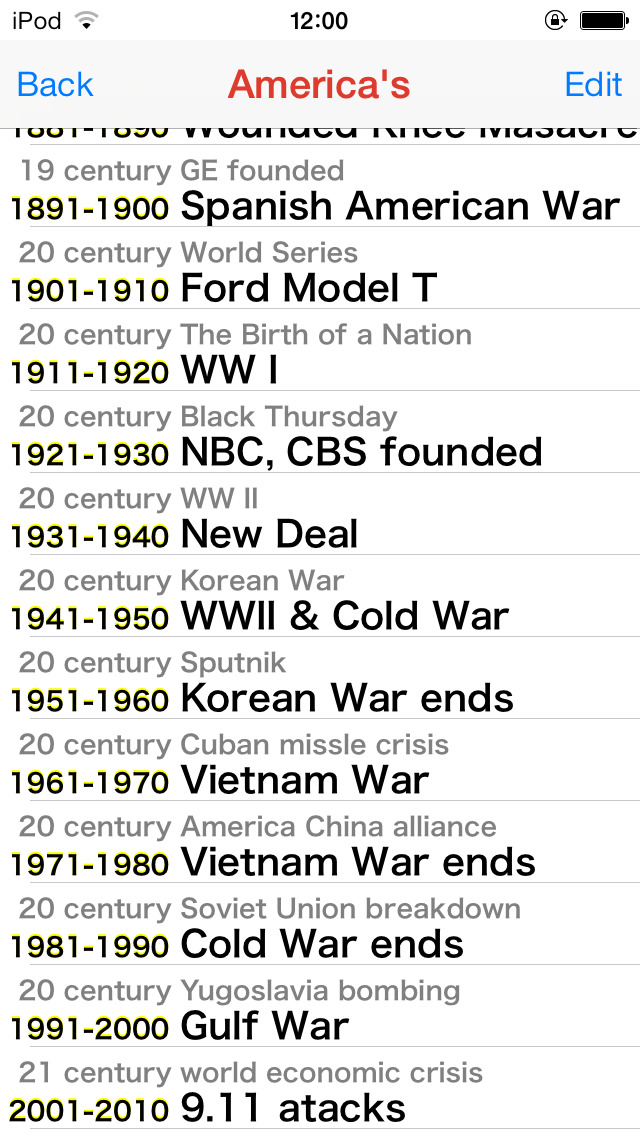
Task: Open 1941-1950 WWII & Cold War entry
Action: pos(320,595)
